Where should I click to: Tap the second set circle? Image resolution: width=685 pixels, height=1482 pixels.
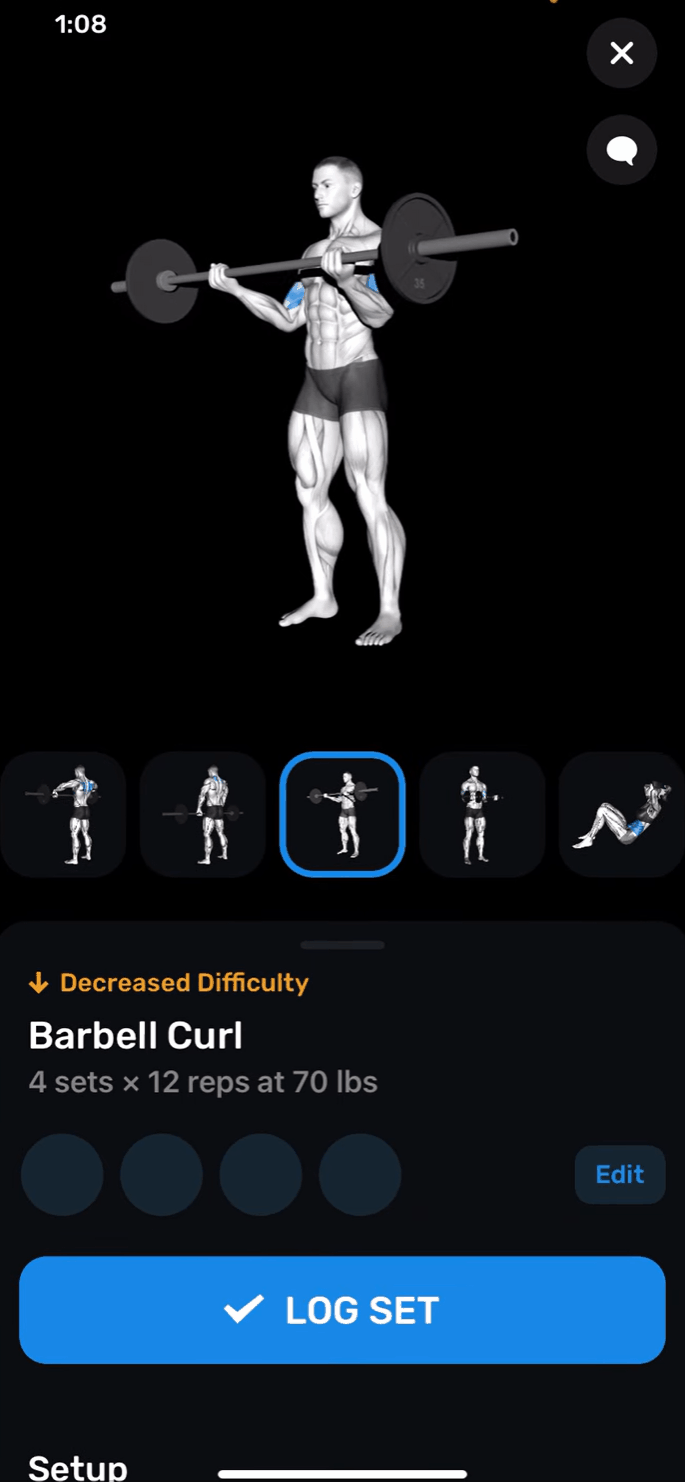click(161, 1174)
